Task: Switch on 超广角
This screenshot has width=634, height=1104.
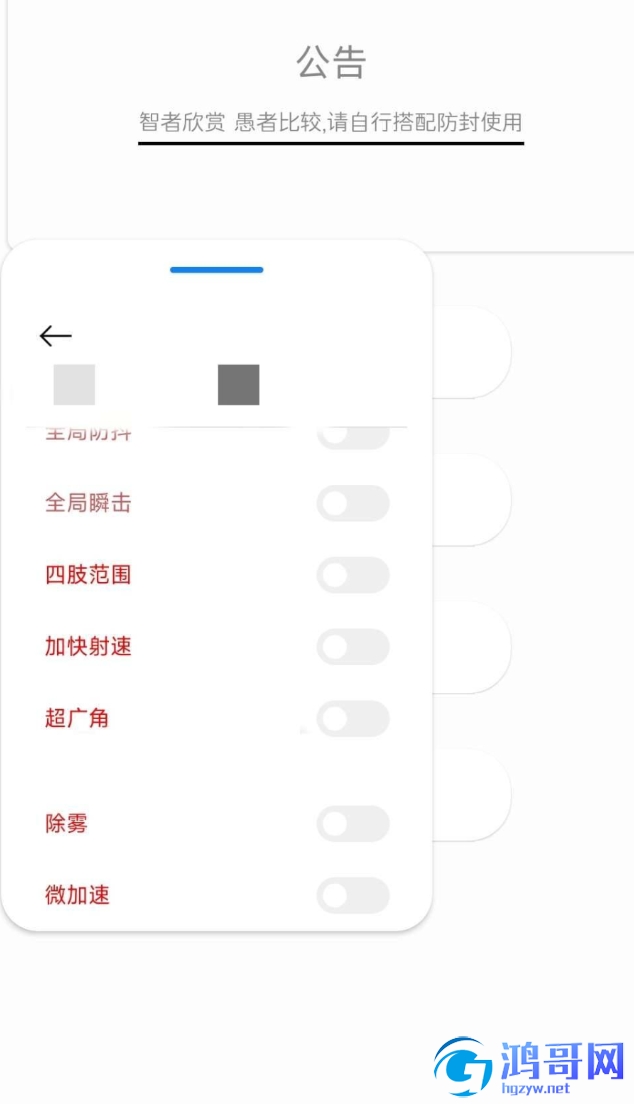Action: [353, 719]
